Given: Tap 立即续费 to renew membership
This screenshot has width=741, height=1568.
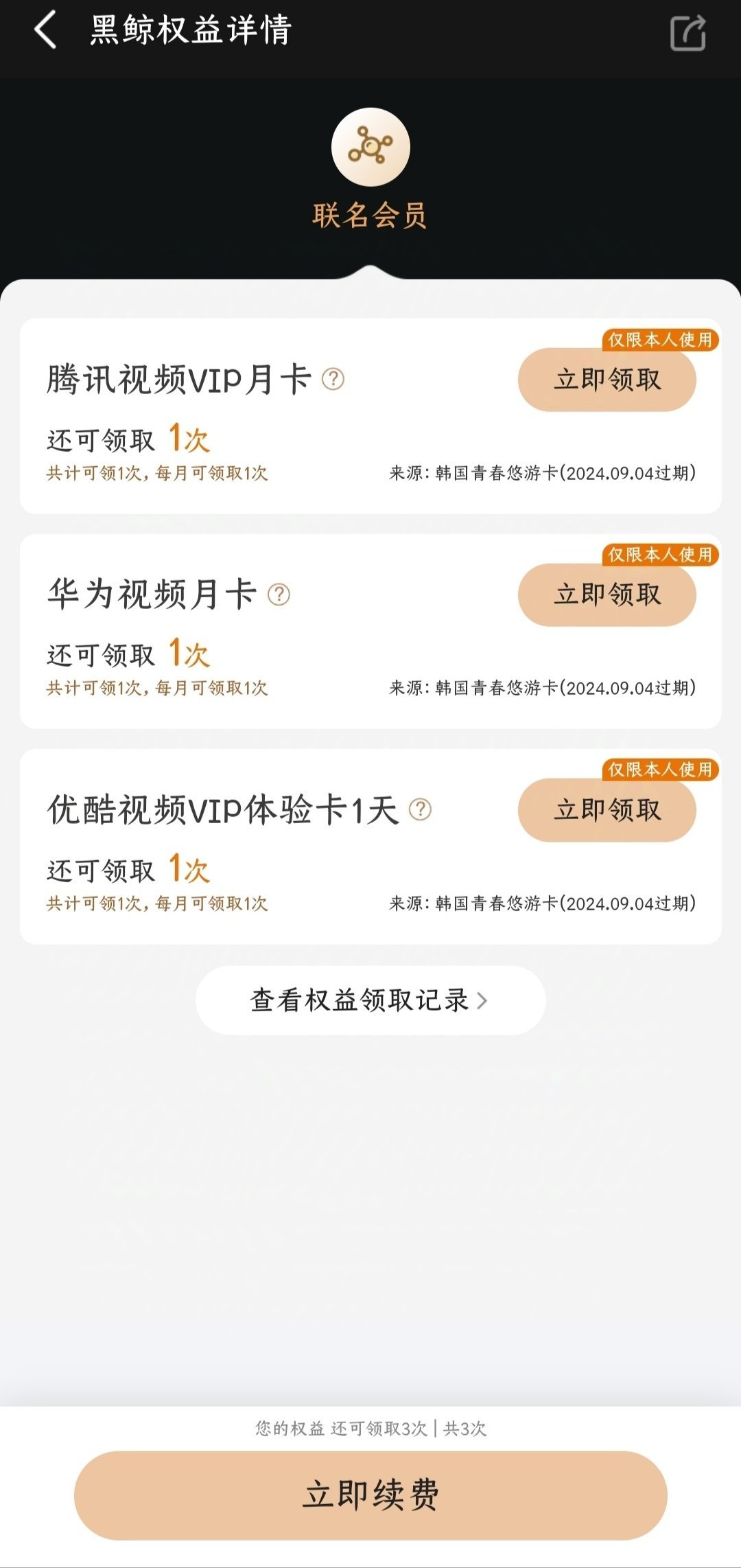Looking at the screenshot, I should click(x=370, y=1495).
